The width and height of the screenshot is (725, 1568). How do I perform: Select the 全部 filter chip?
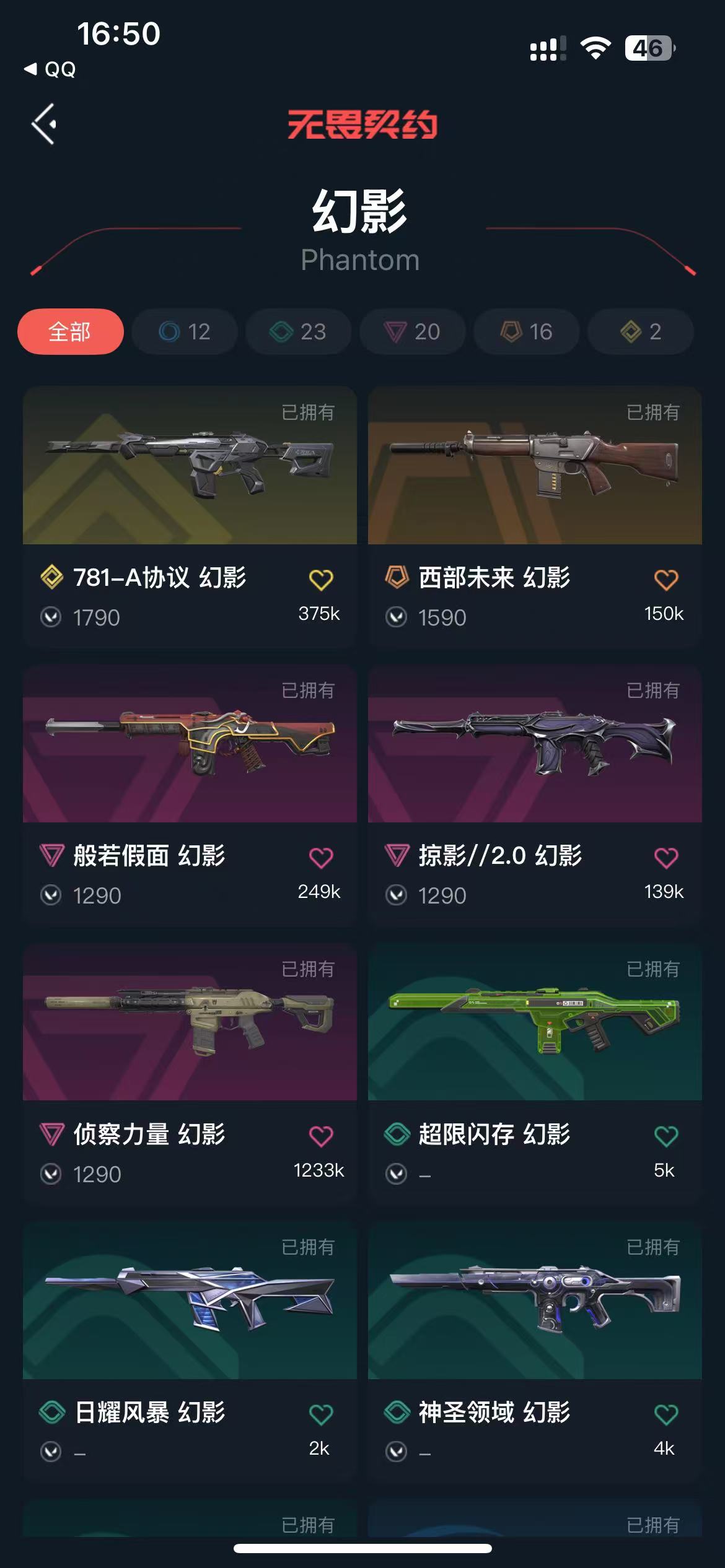(71, 332)
